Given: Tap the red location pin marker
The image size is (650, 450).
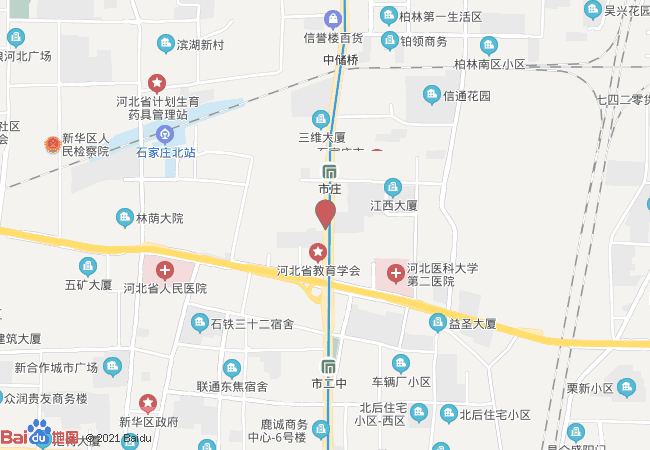Looking at the screenshot, I should coord(325,213).
